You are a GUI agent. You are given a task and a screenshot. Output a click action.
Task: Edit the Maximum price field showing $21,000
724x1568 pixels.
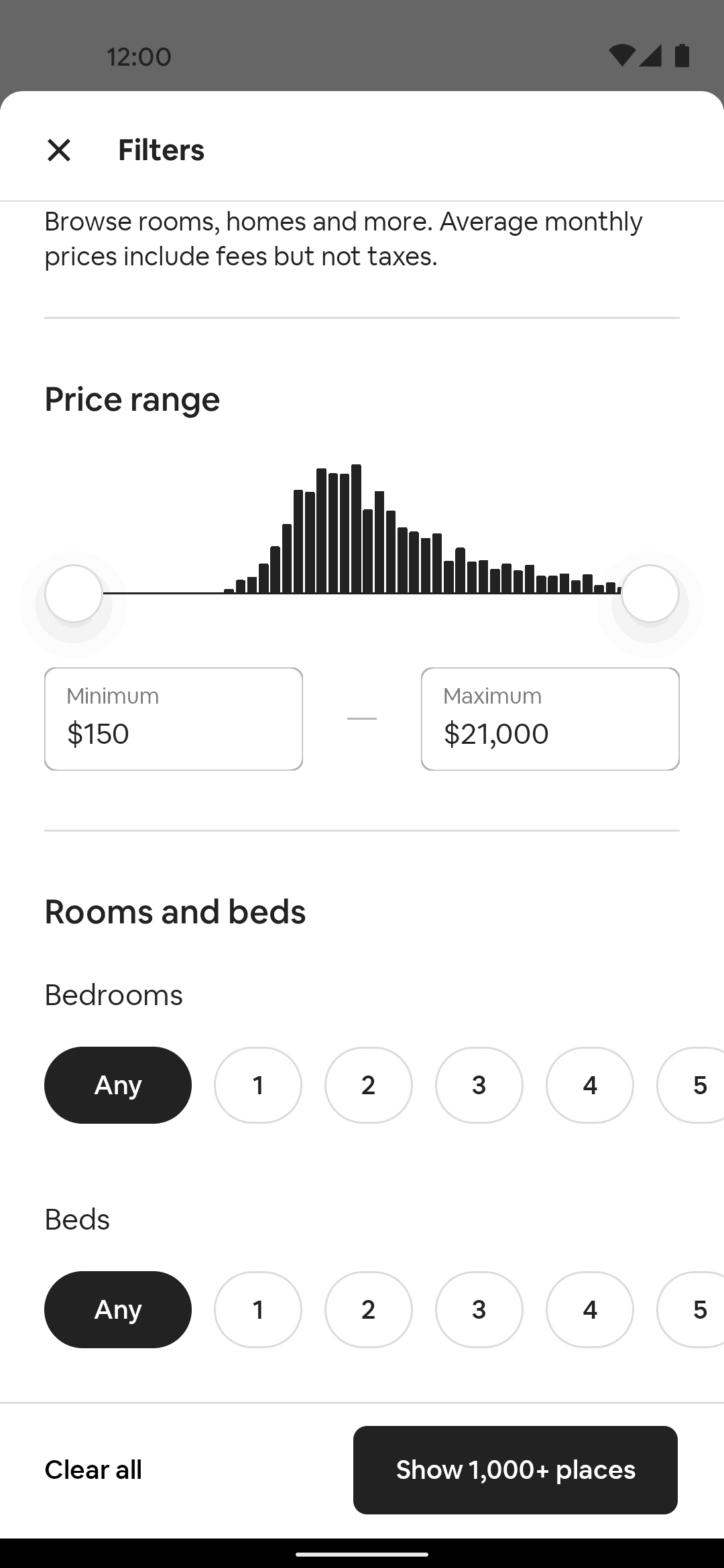550,718
